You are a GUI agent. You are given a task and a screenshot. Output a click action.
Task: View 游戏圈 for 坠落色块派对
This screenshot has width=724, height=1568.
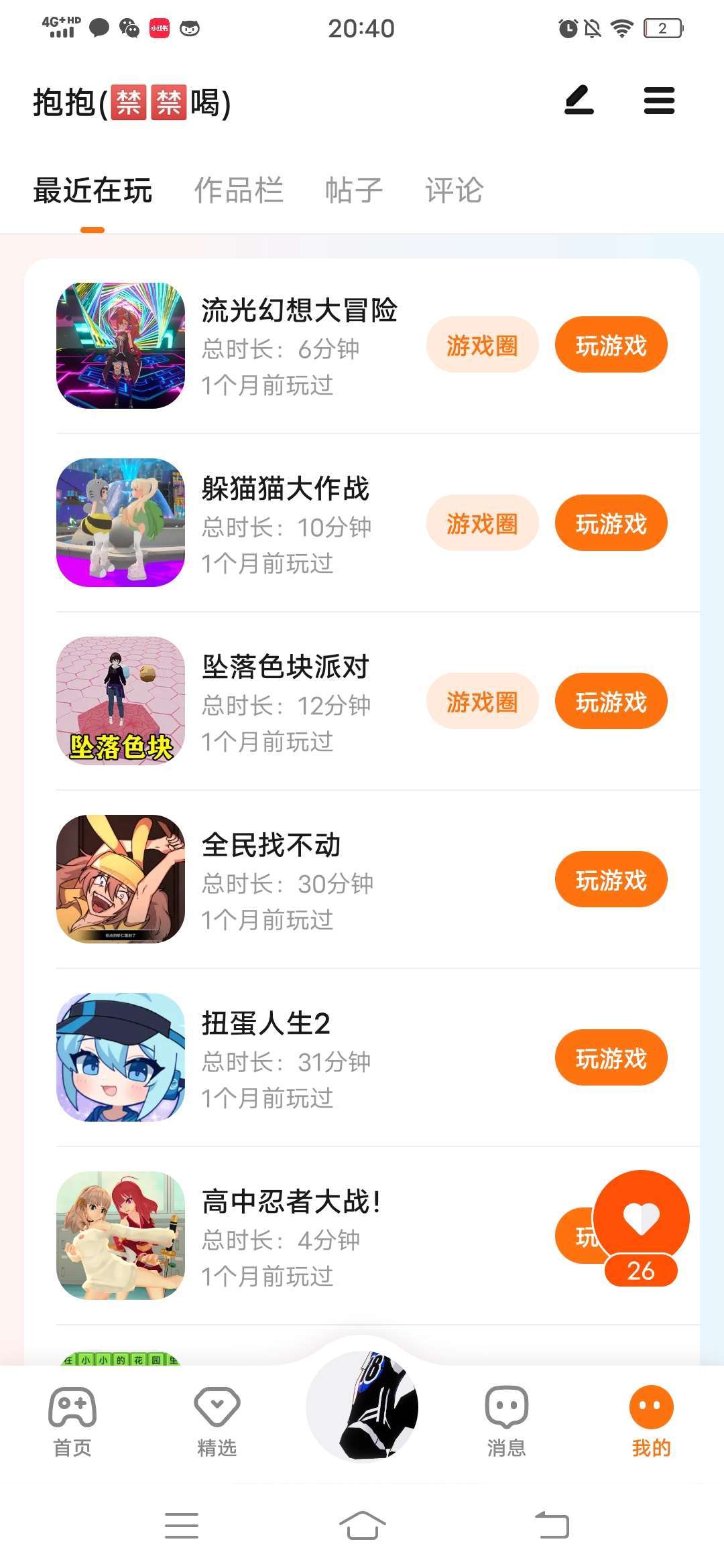[482, 702]
